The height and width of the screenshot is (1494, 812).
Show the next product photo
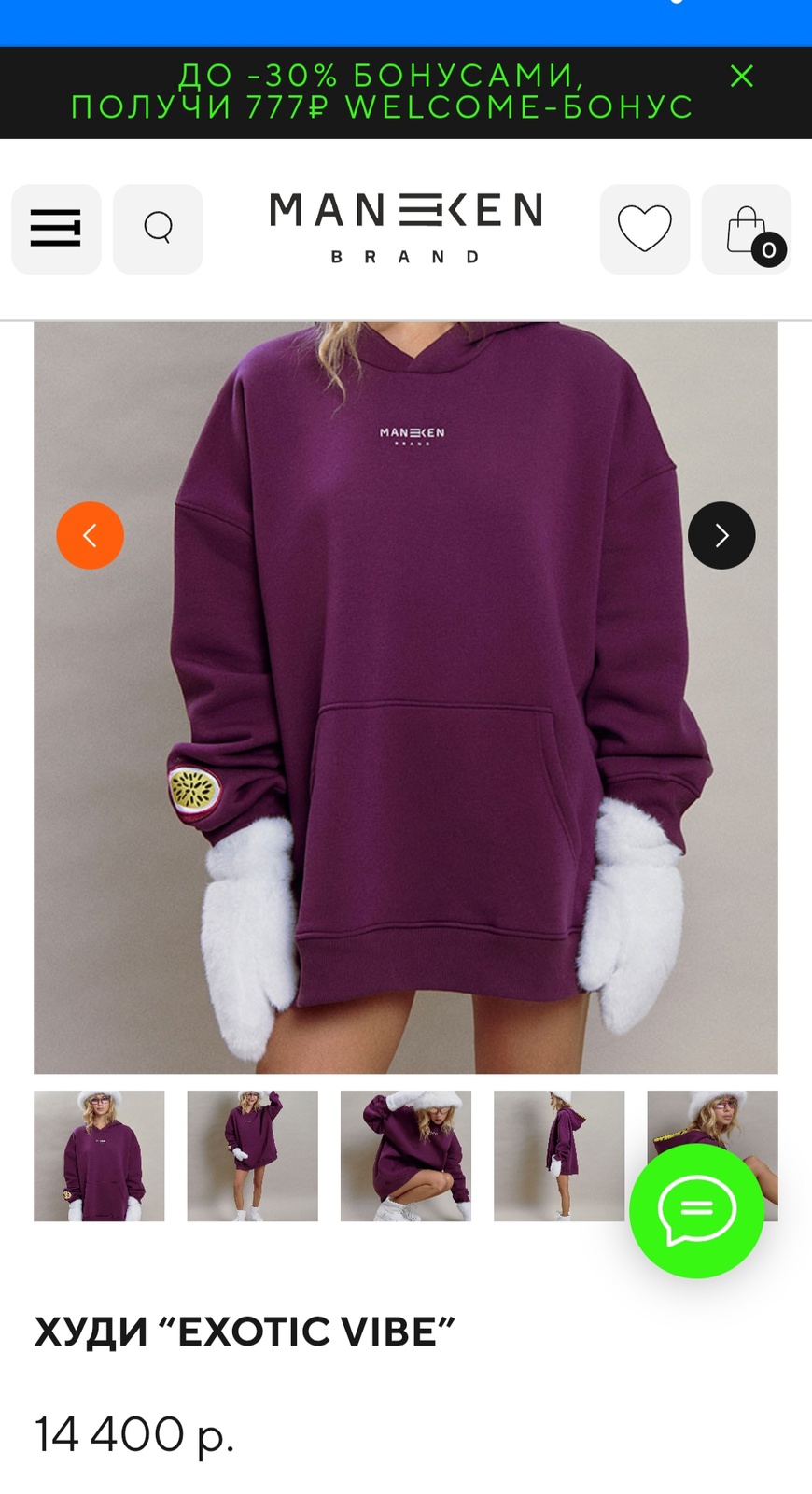(721, 535)
